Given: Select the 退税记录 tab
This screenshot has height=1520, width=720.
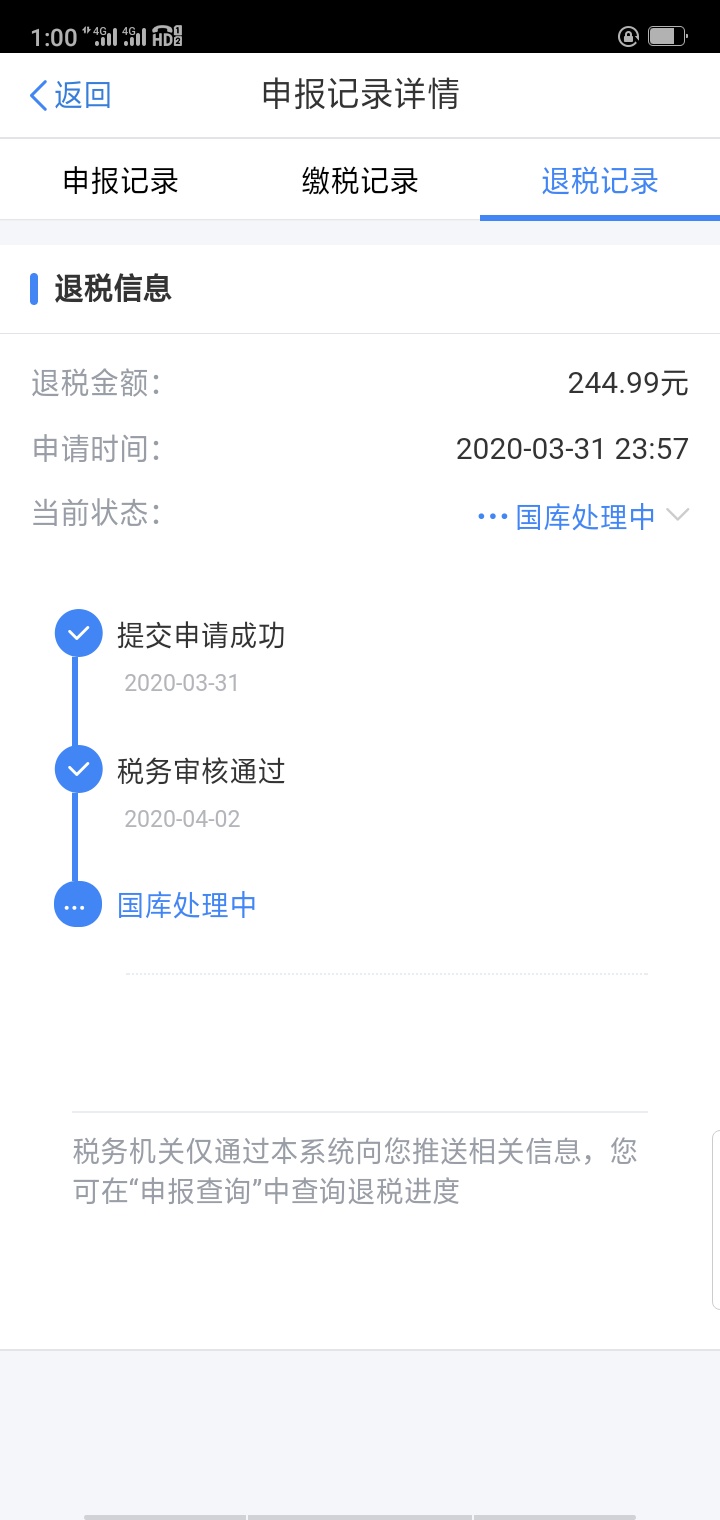Looking at the screenshot, I should pyautogui.click(x=600, y=181).
